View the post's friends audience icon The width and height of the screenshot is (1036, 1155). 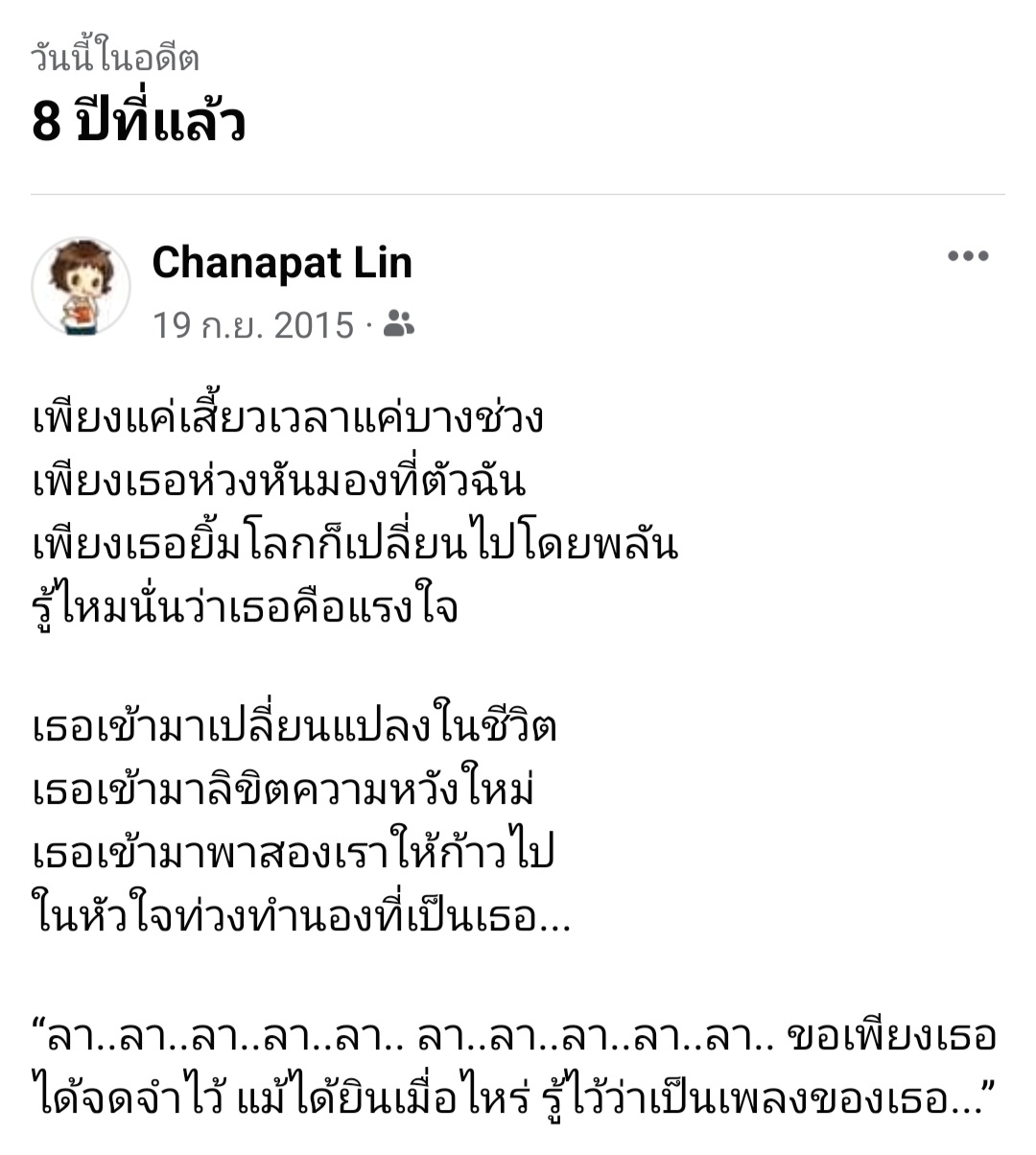398,325
